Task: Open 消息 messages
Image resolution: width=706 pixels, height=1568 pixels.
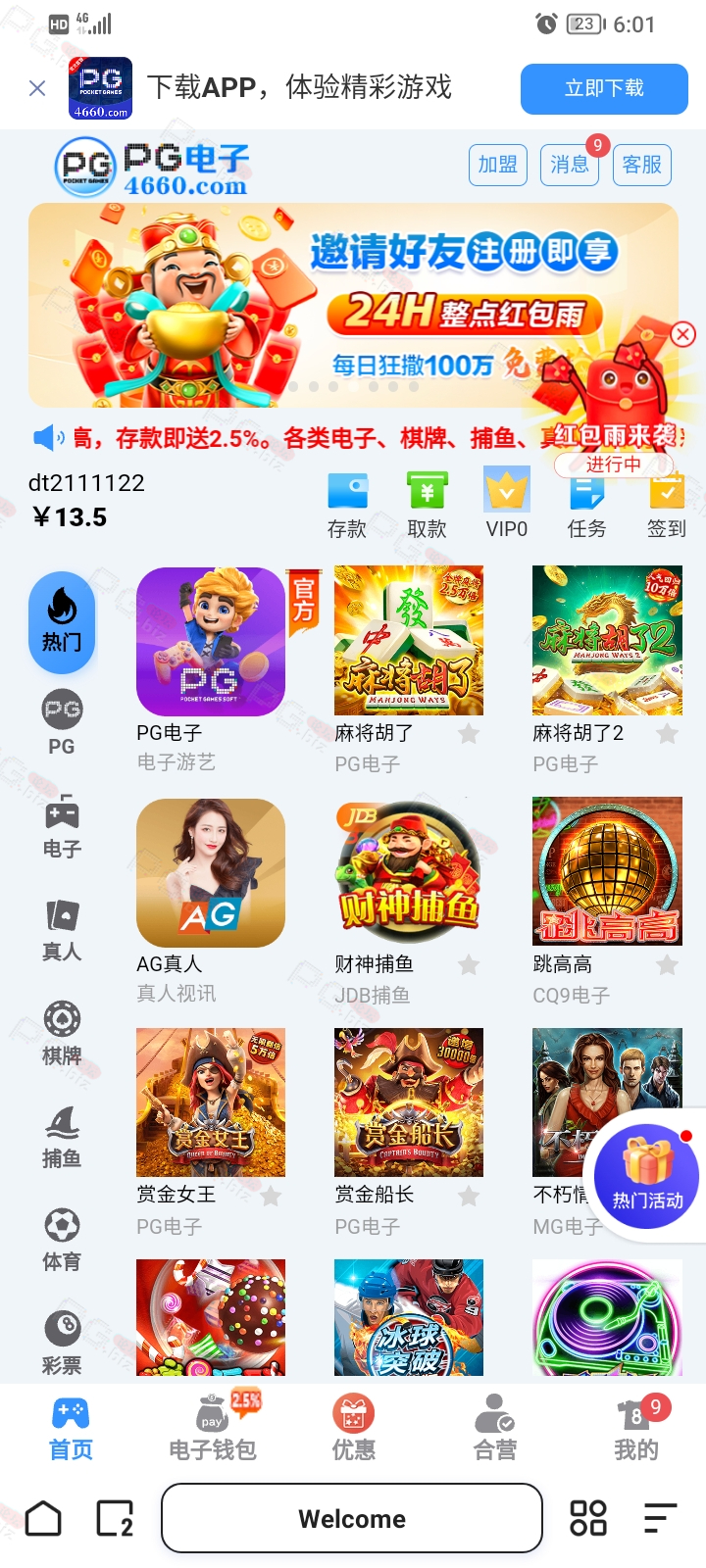Action: 570,165
